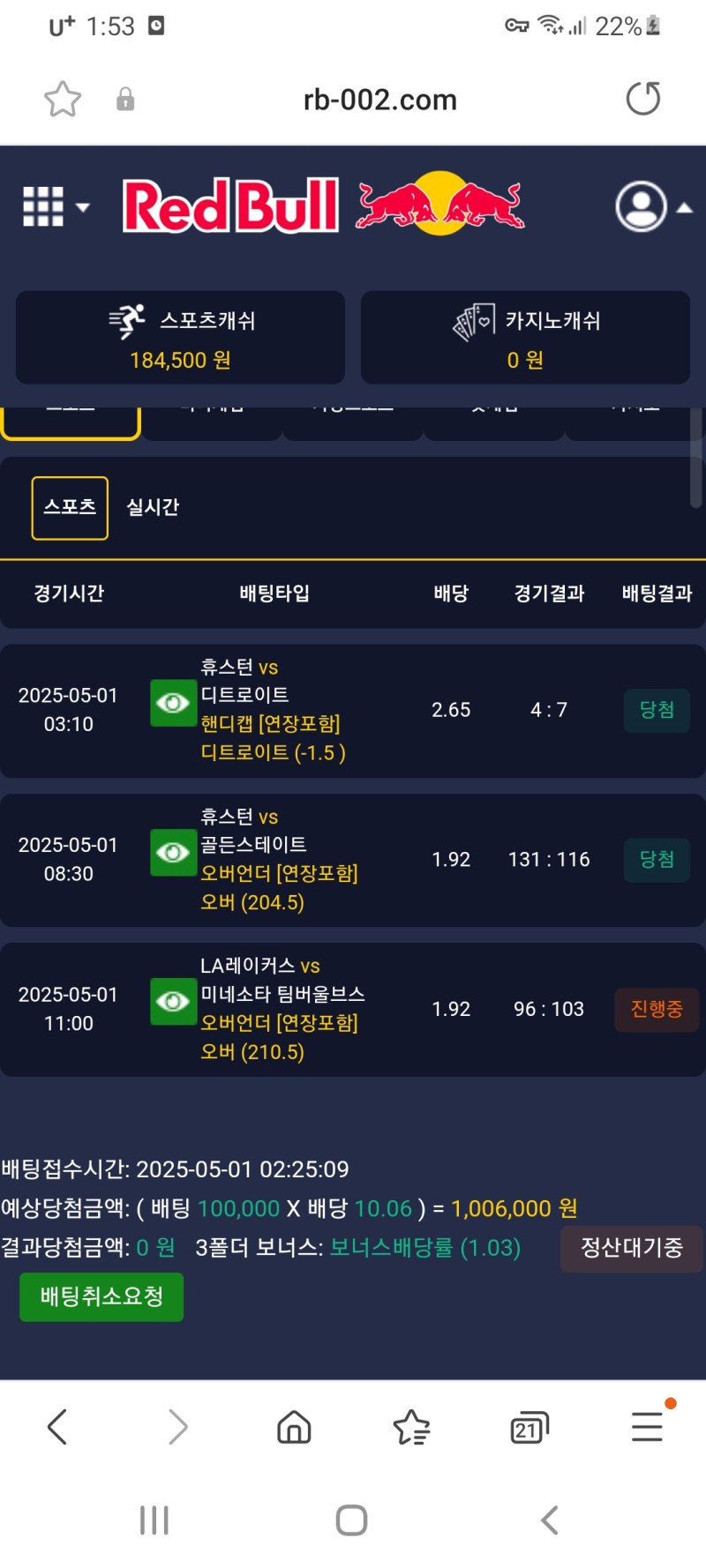The image size is (706, 1568).
Task: Open the rb-002.com address bar
Action: [x=379, y=100]
